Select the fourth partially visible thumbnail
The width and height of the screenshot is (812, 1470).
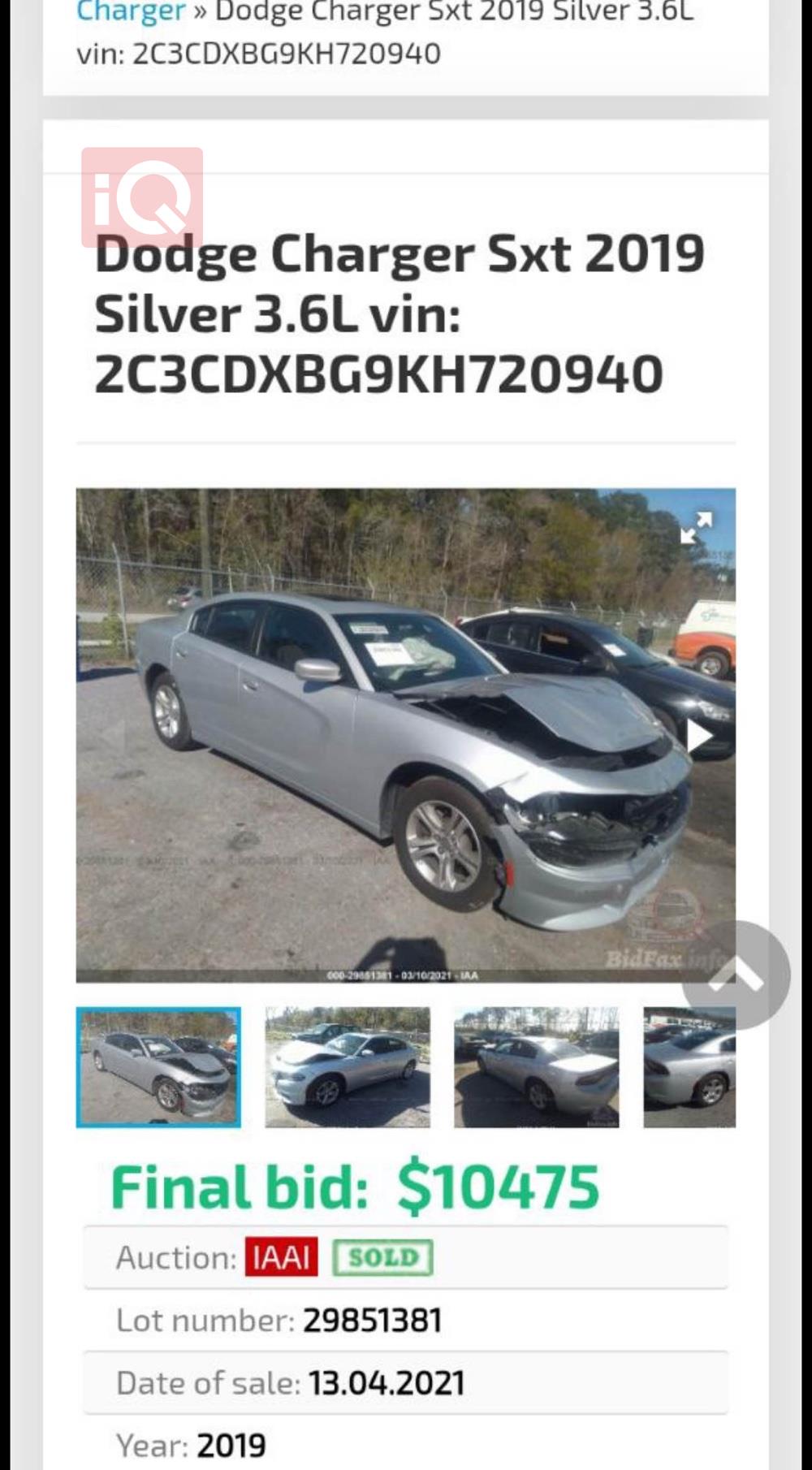coord(689,1067)
